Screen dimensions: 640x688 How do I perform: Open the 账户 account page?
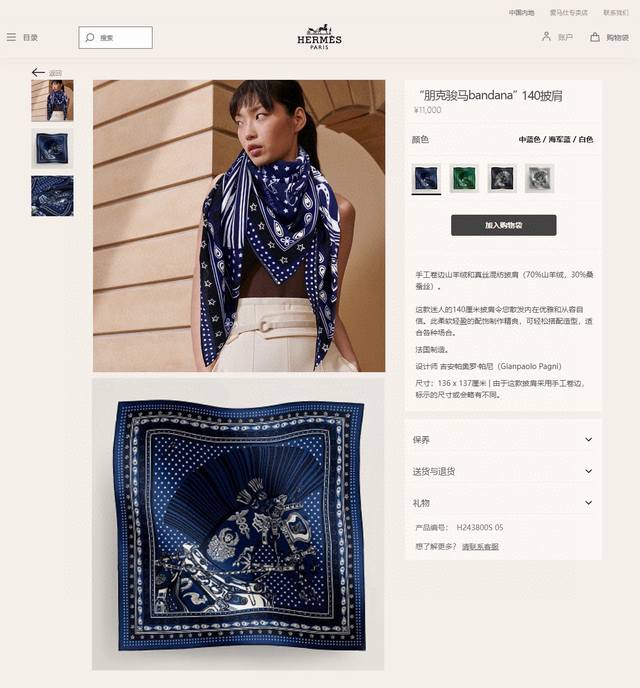pos(557,37)
